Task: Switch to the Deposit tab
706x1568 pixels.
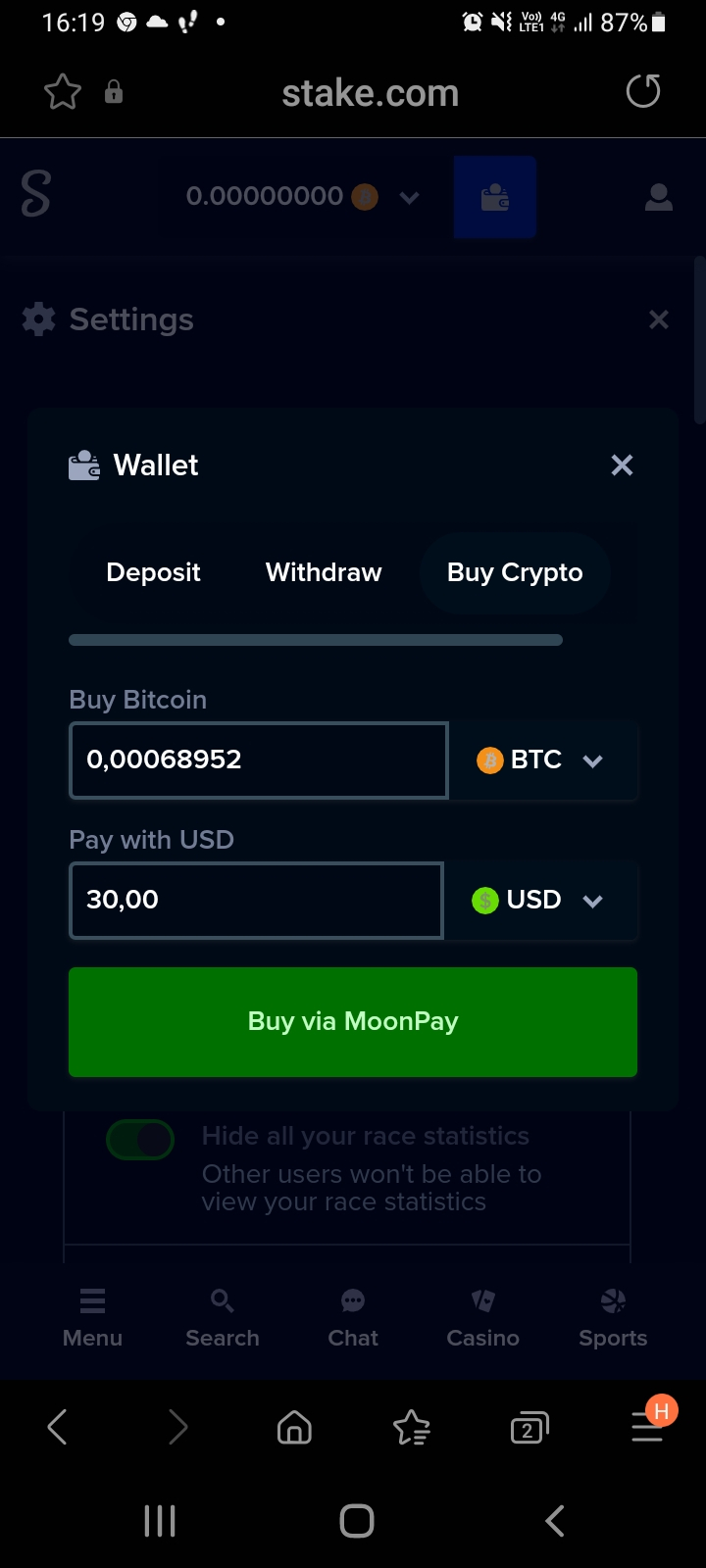Action: click(153, 572)
